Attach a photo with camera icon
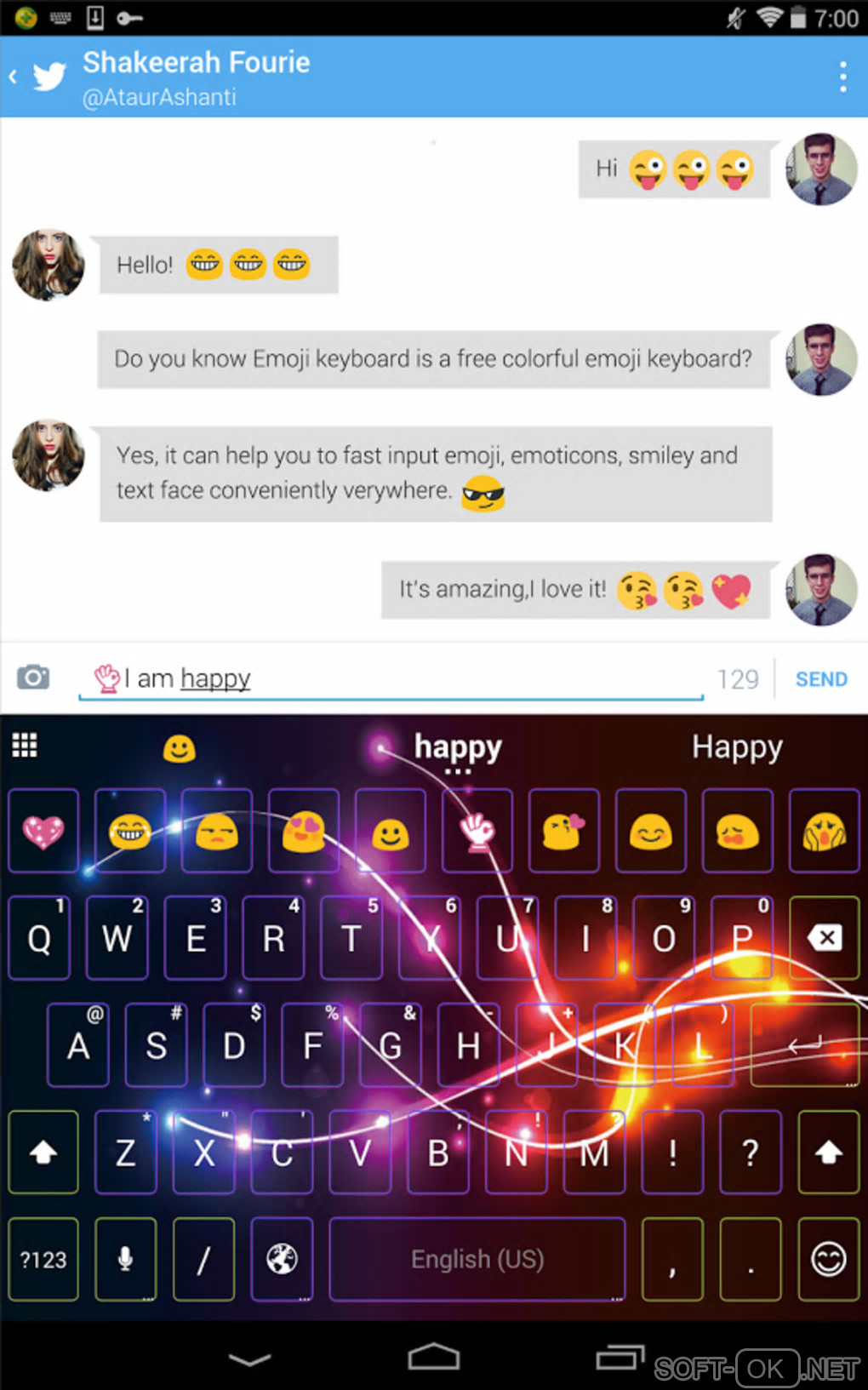The image size is (868, 1390). pos(33,678)
